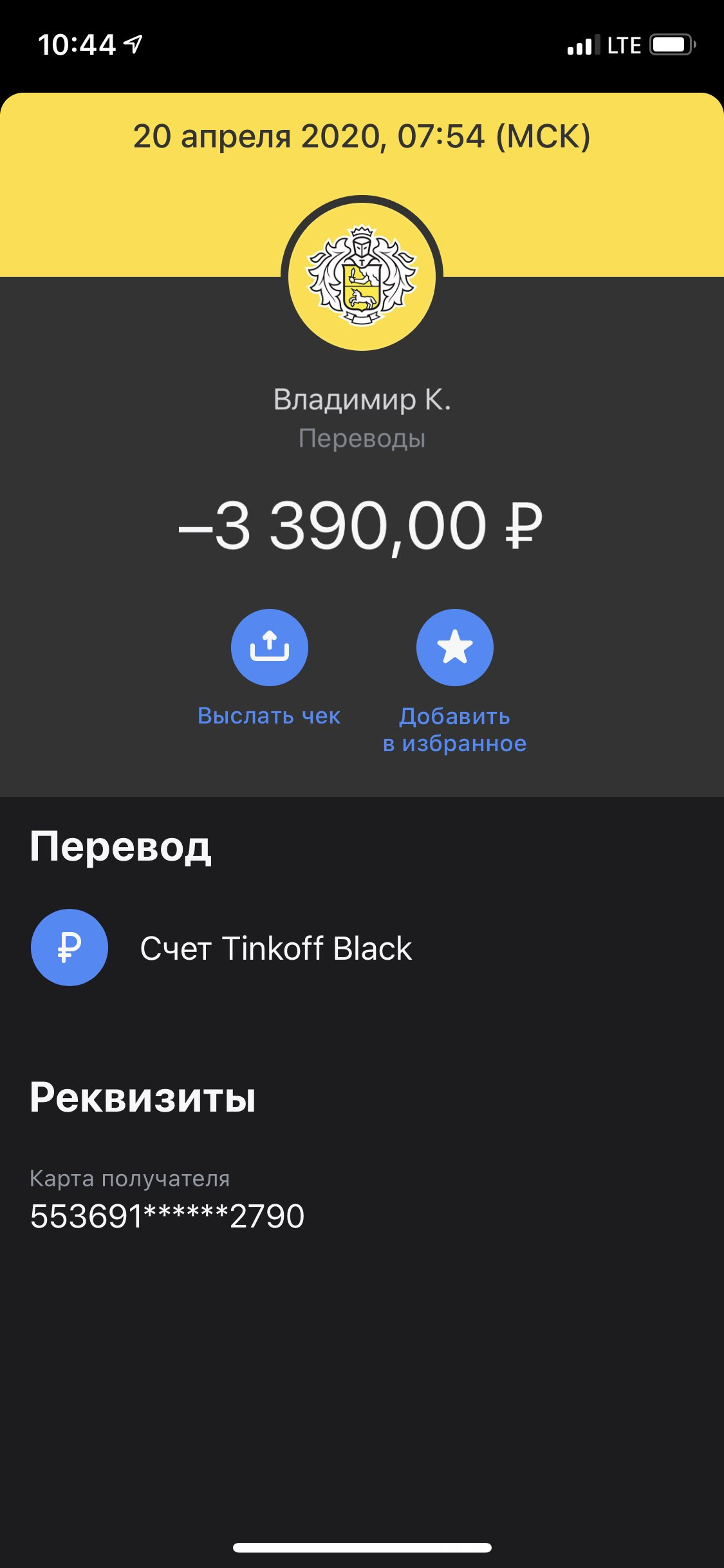
Task: Add transfer to favorites with star button
Action: (455, 648)
